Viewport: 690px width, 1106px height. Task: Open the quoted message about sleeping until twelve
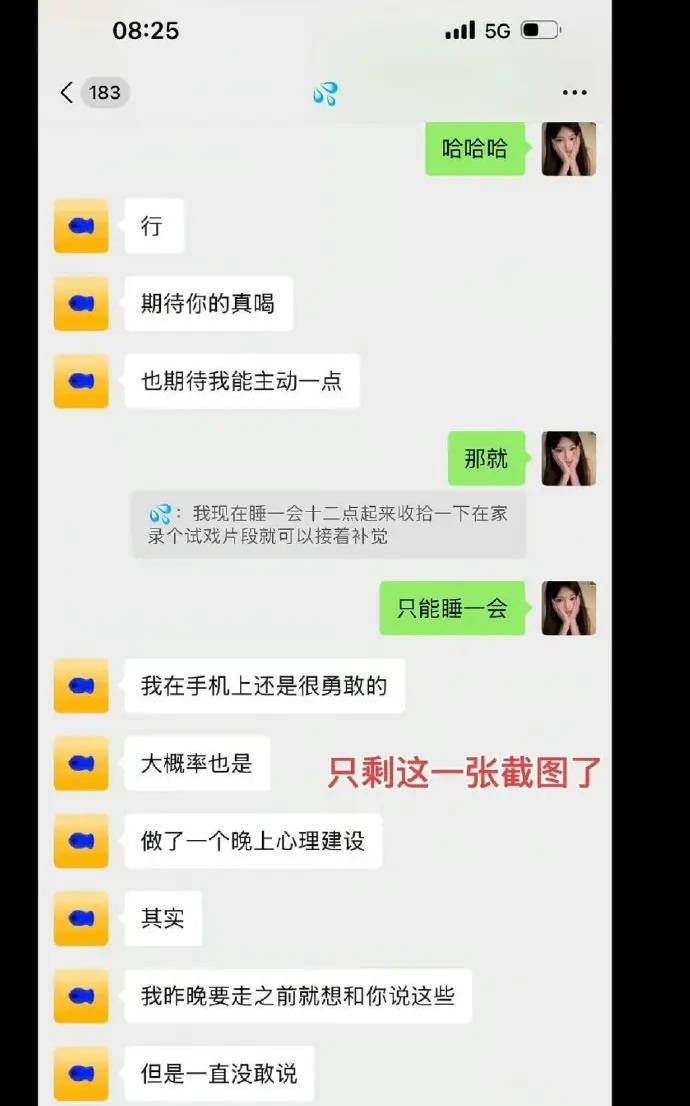coord(329,525)
